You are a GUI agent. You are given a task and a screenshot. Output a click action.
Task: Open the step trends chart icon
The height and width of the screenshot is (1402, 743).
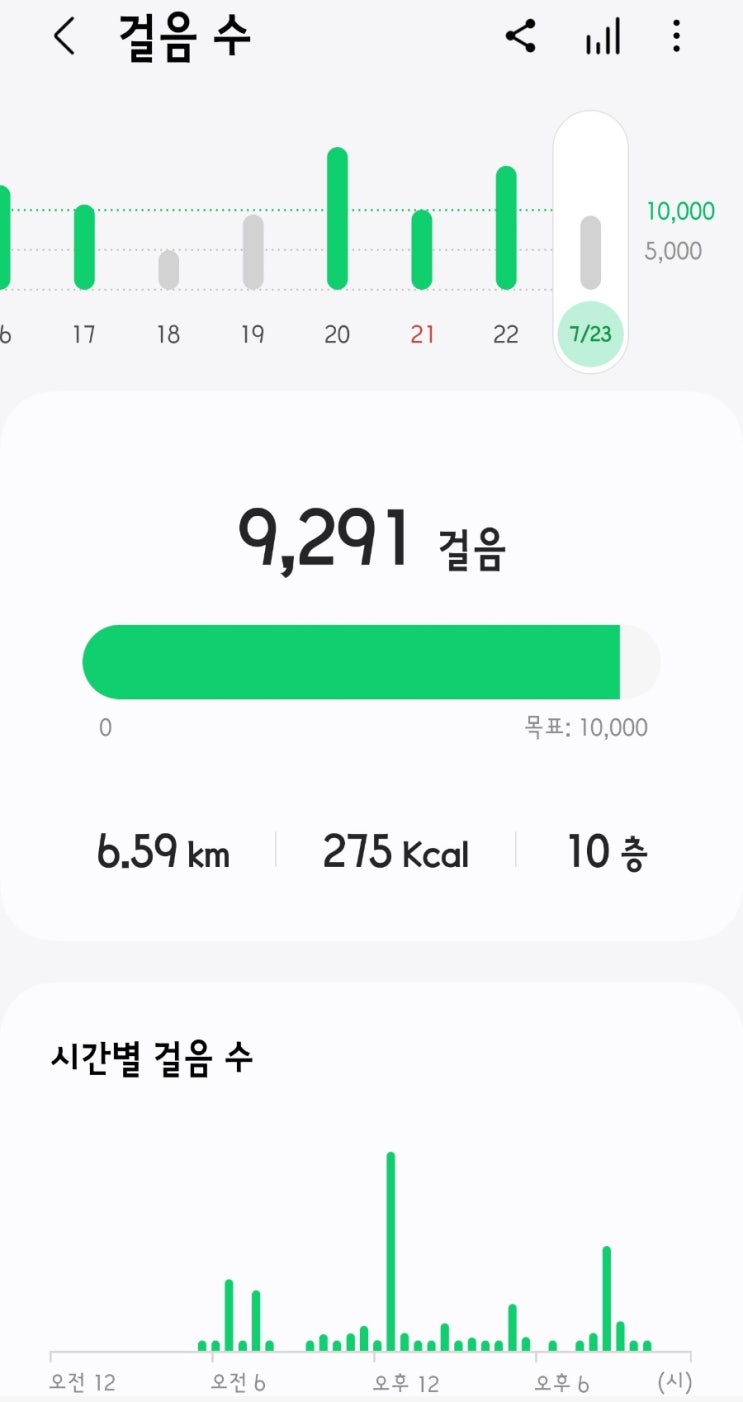click(602, 38)
